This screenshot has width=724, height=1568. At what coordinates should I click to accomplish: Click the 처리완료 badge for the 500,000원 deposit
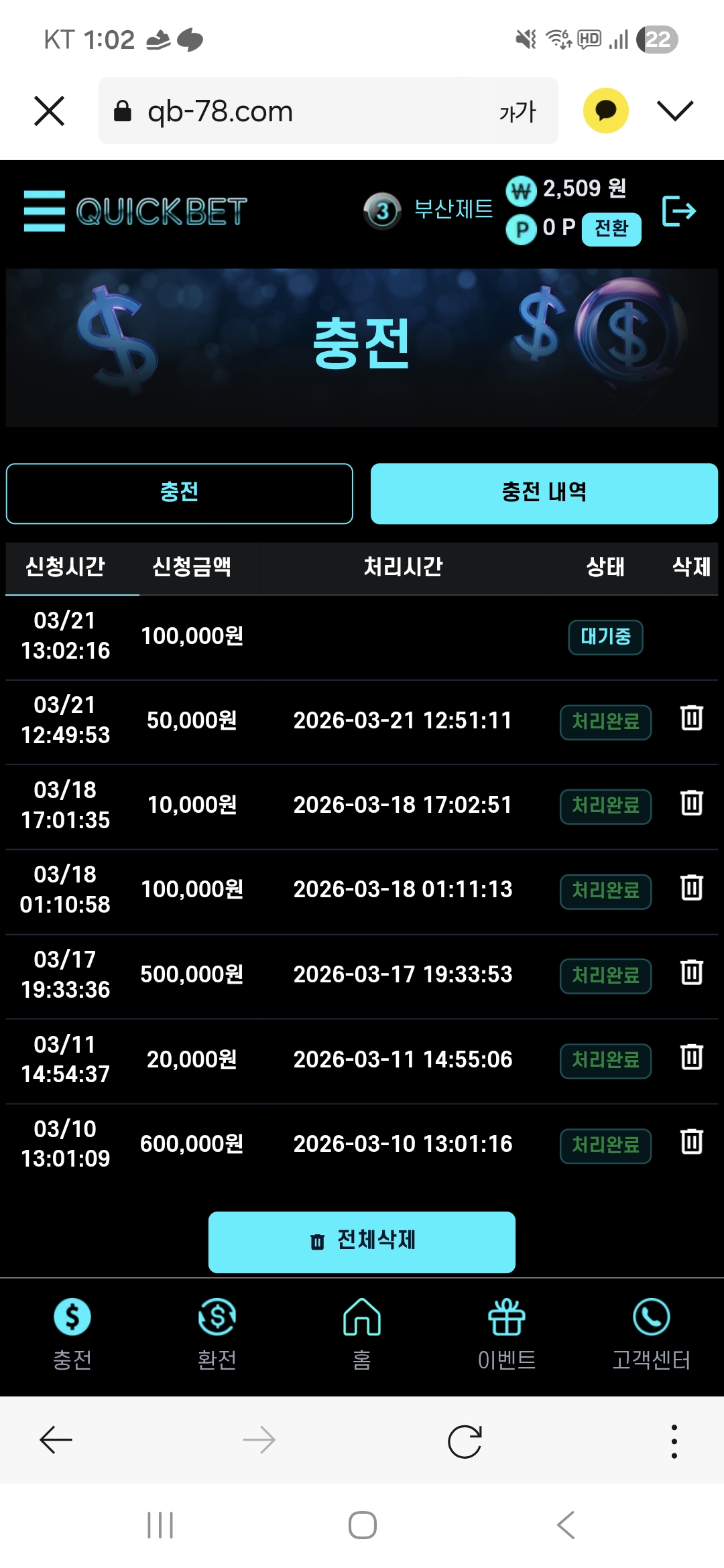pyautogui.click(x=605, y=976)
